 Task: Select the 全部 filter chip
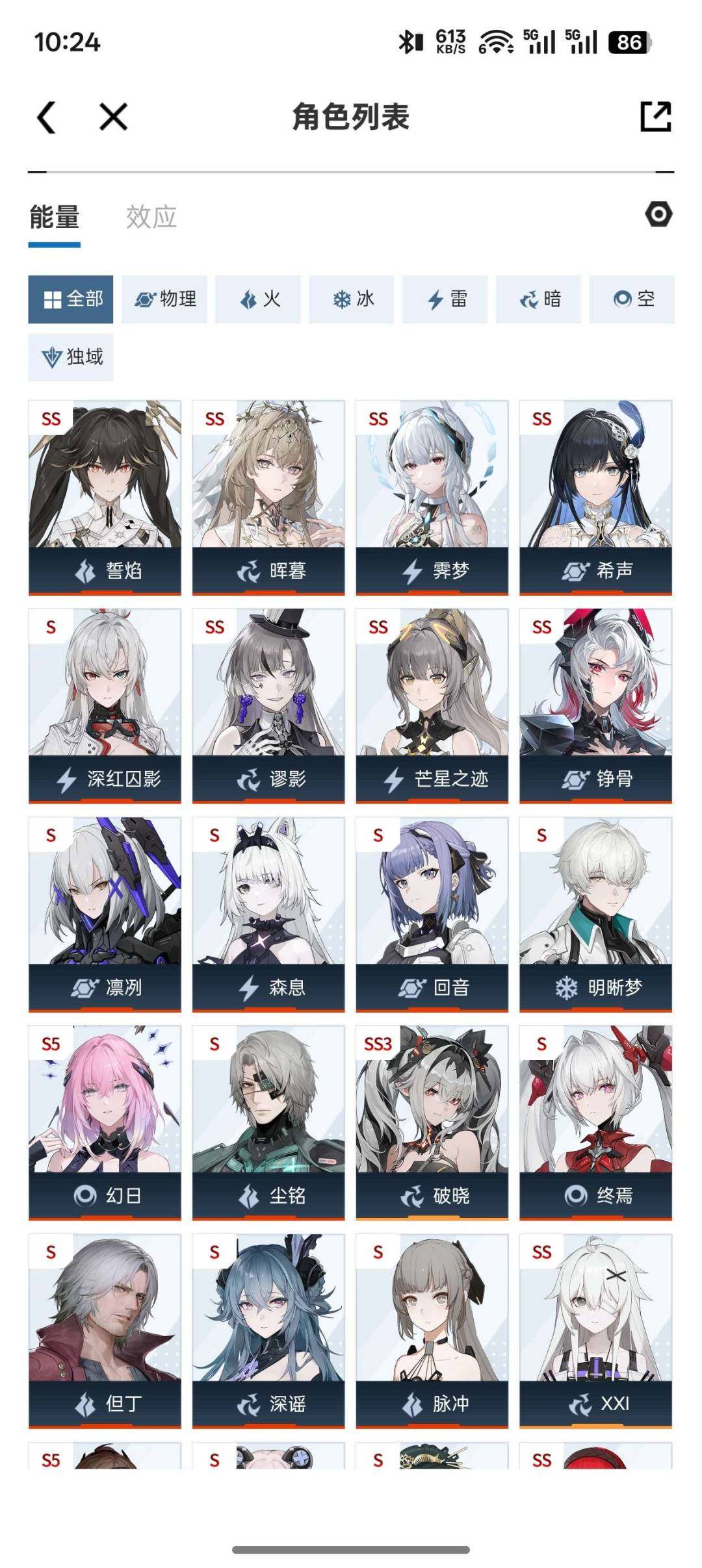(71, 299)
